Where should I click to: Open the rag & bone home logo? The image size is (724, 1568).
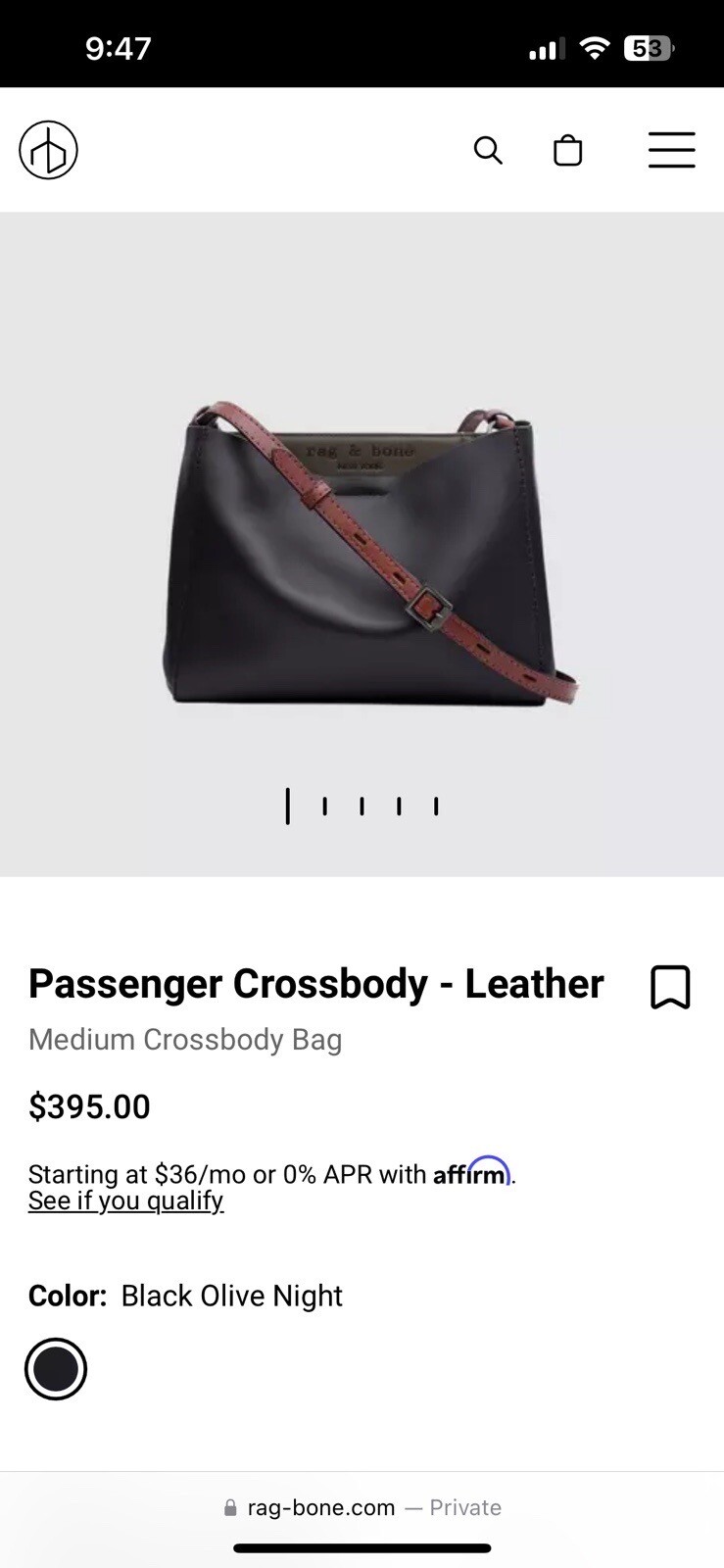click(48, 150)
